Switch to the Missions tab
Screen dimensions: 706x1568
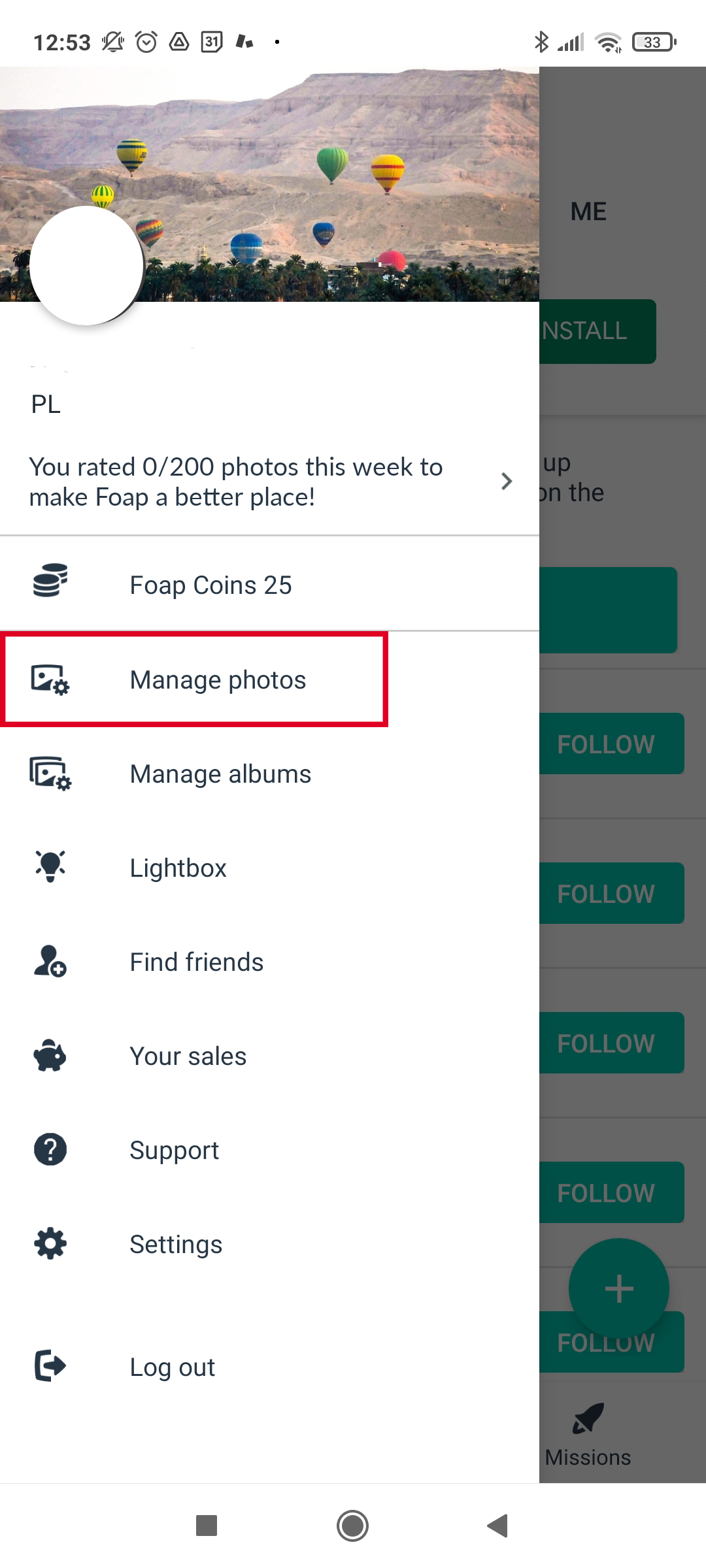[588, 1436]
